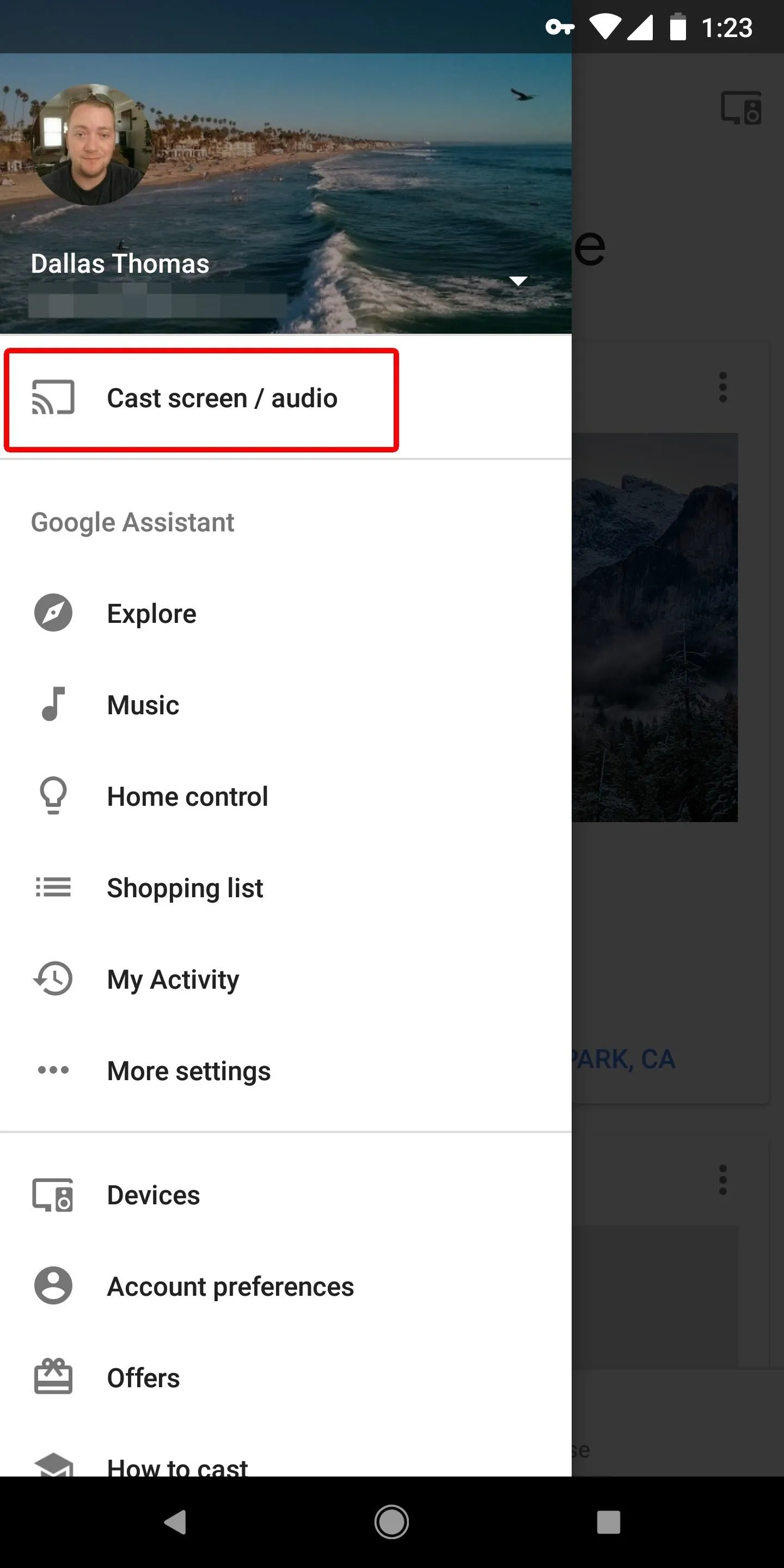Image resolution: width=784 pixels, height=1568 pixels.
Task: Open the Shopping list
Action: [x=285, y=887]
